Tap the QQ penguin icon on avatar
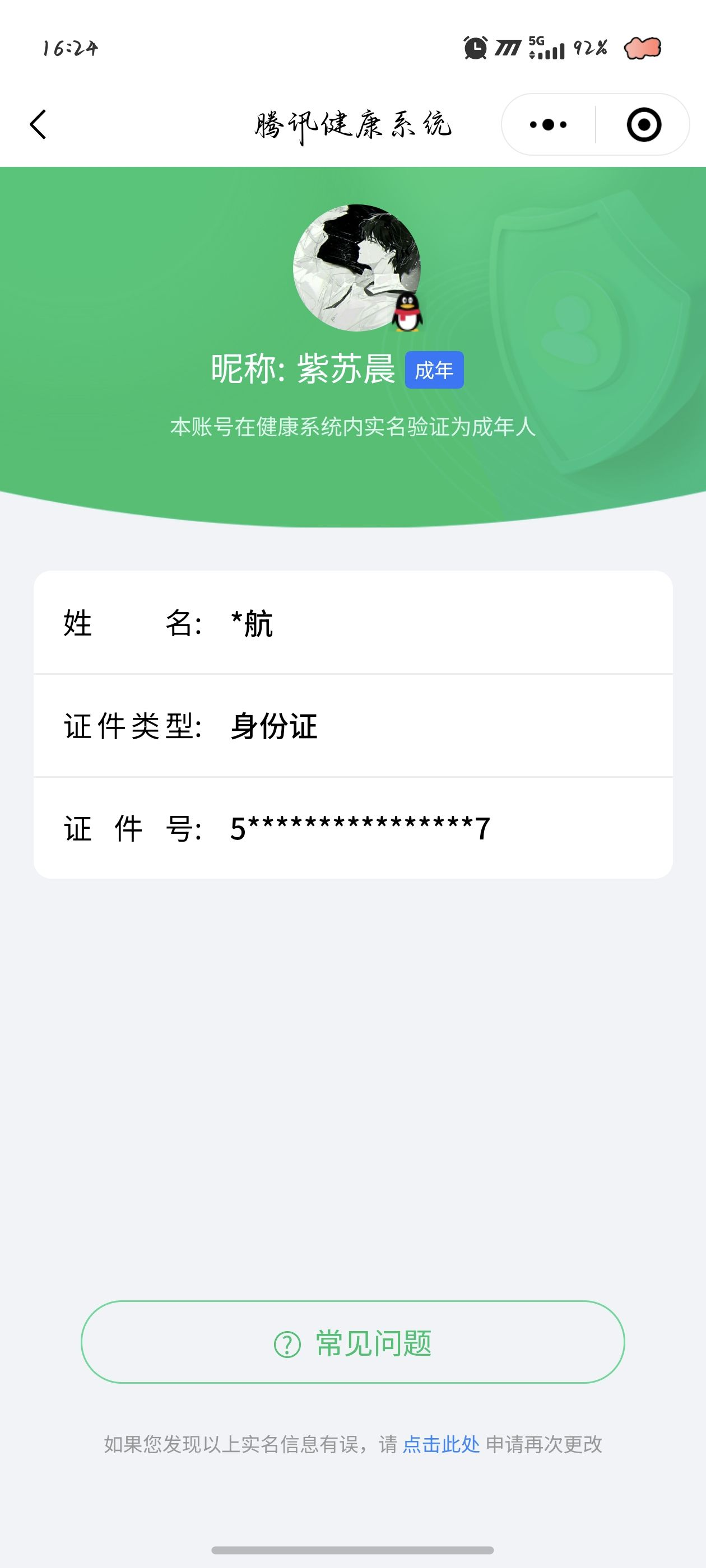This screenshot has width=706, height=1568. tap(406, 312)
